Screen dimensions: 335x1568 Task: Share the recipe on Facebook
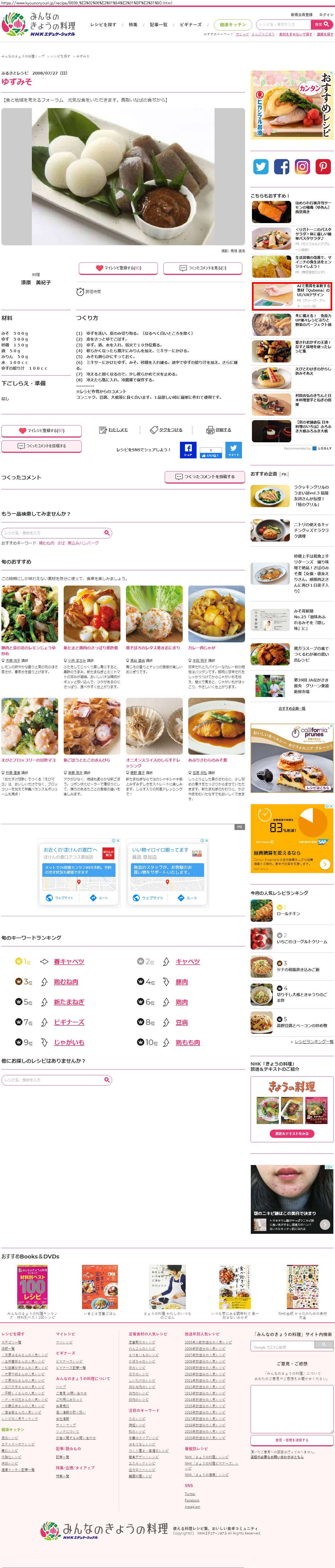188,450
